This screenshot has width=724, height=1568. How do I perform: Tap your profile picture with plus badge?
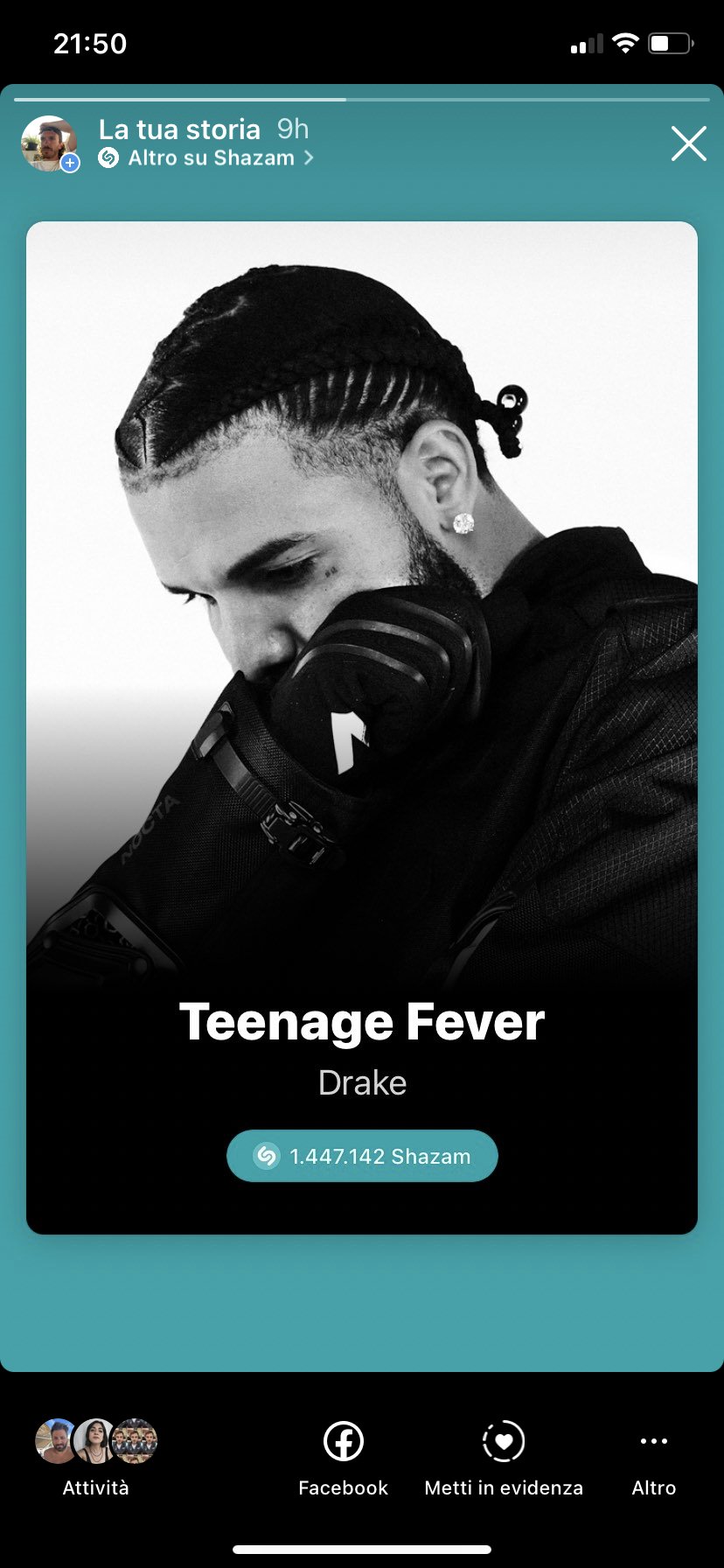point(50,144)
